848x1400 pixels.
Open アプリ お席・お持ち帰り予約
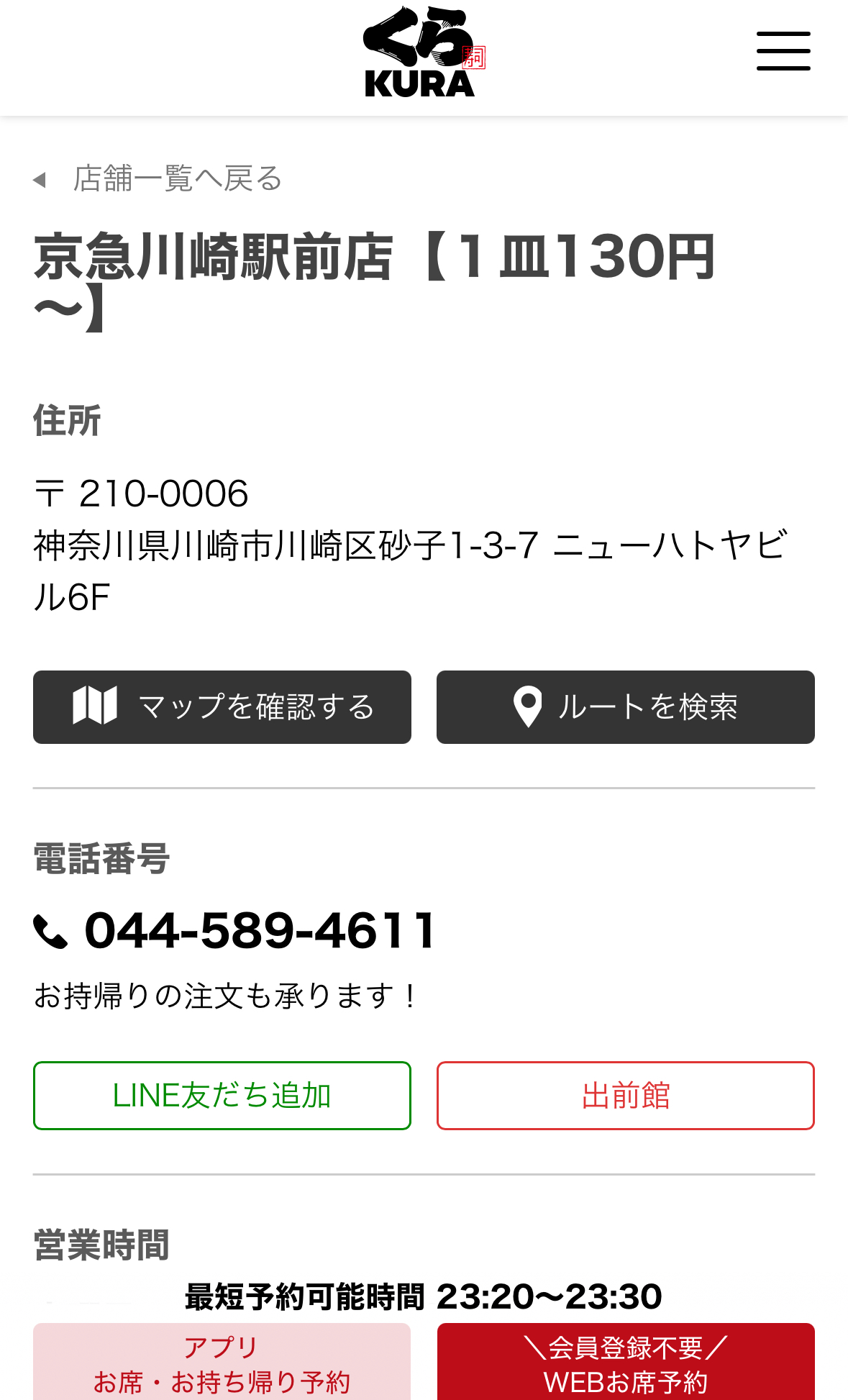[x=222, y=1363]
